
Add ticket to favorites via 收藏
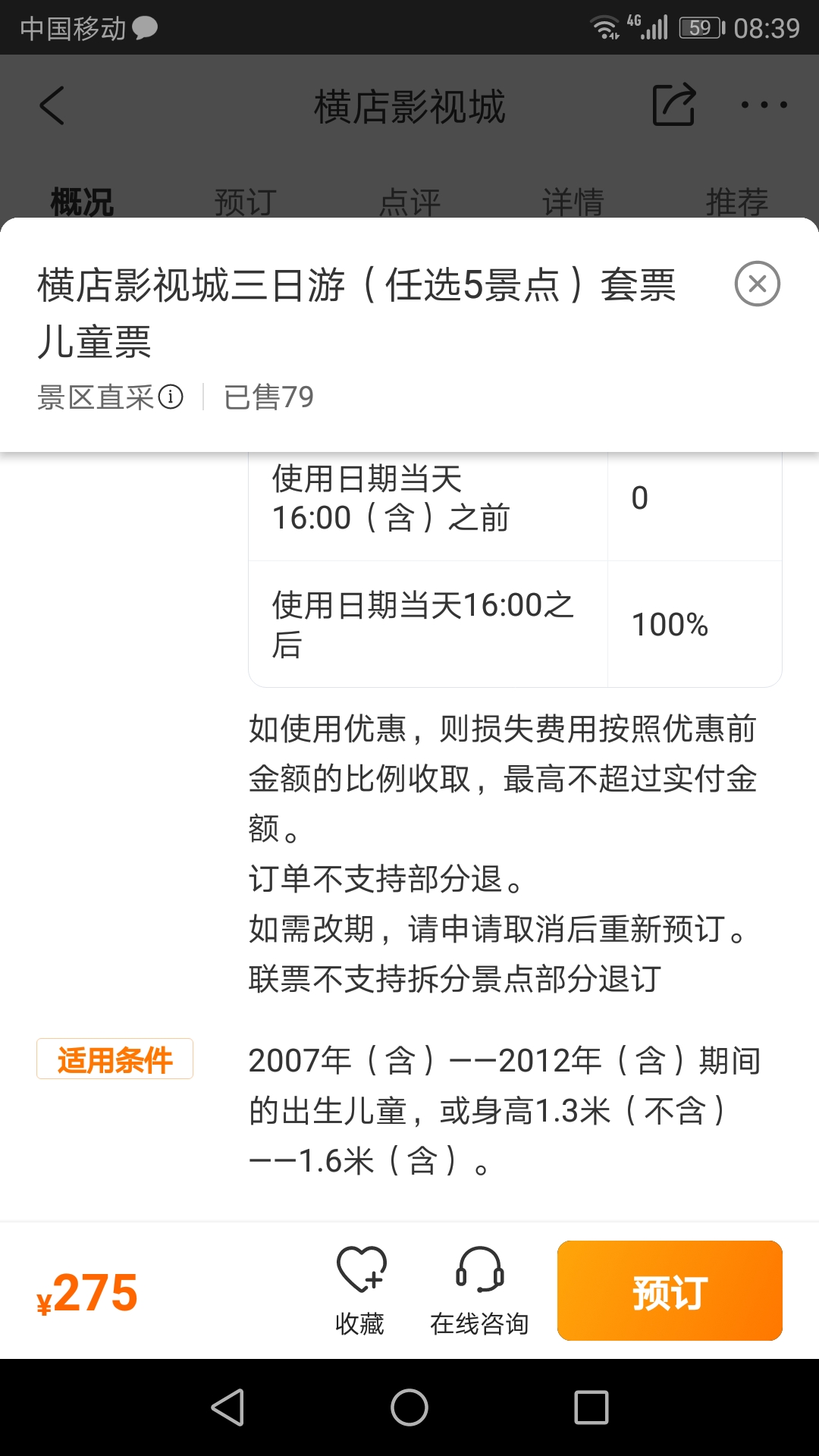pos(360,1291)
